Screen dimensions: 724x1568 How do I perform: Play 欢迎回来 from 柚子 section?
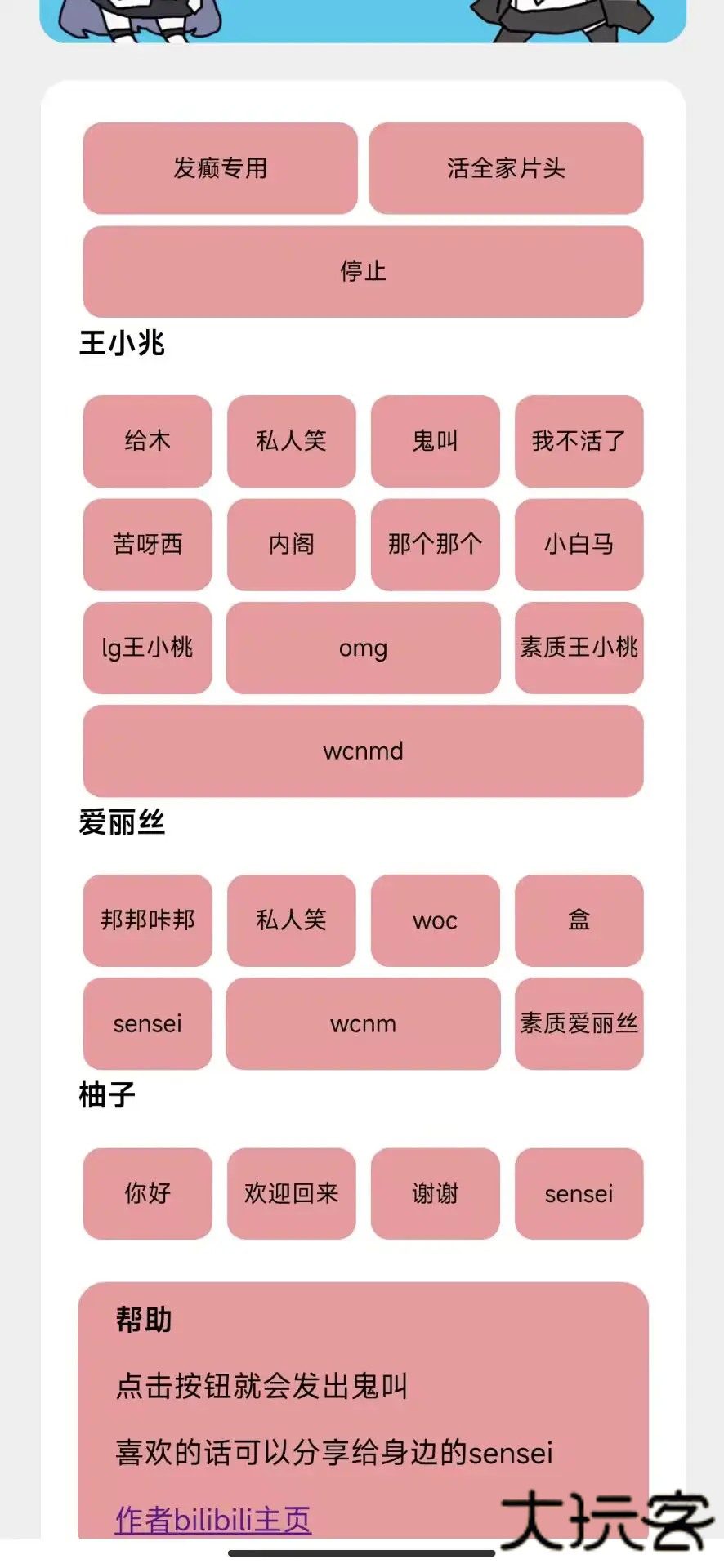(290, 1194)
